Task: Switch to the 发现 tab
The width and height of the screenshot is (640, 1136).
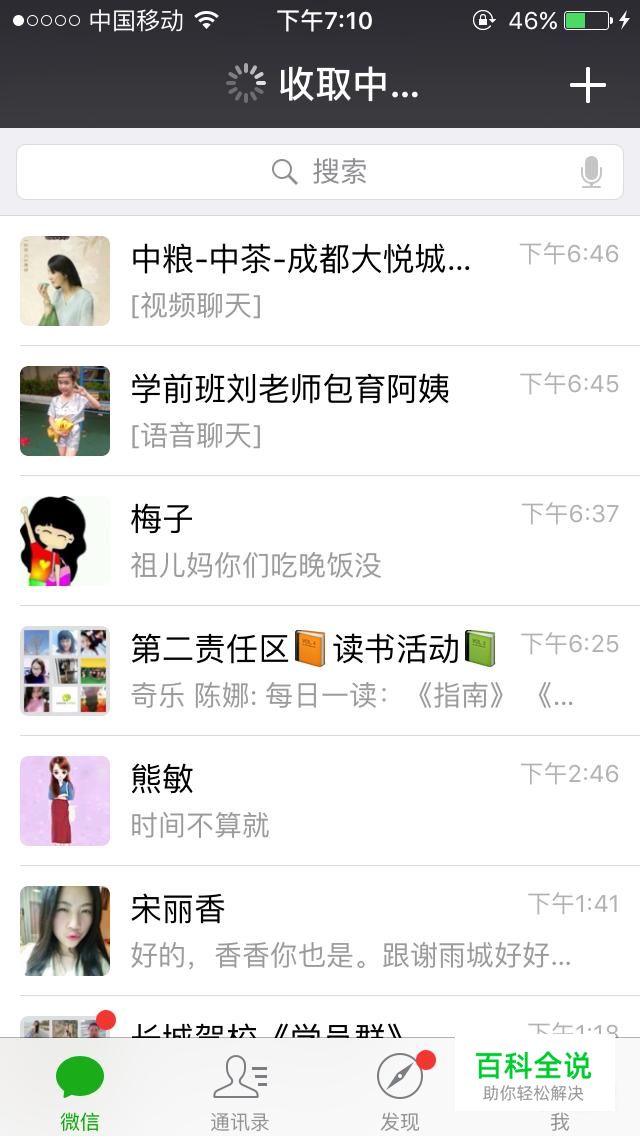Action: coord(400,1092)
